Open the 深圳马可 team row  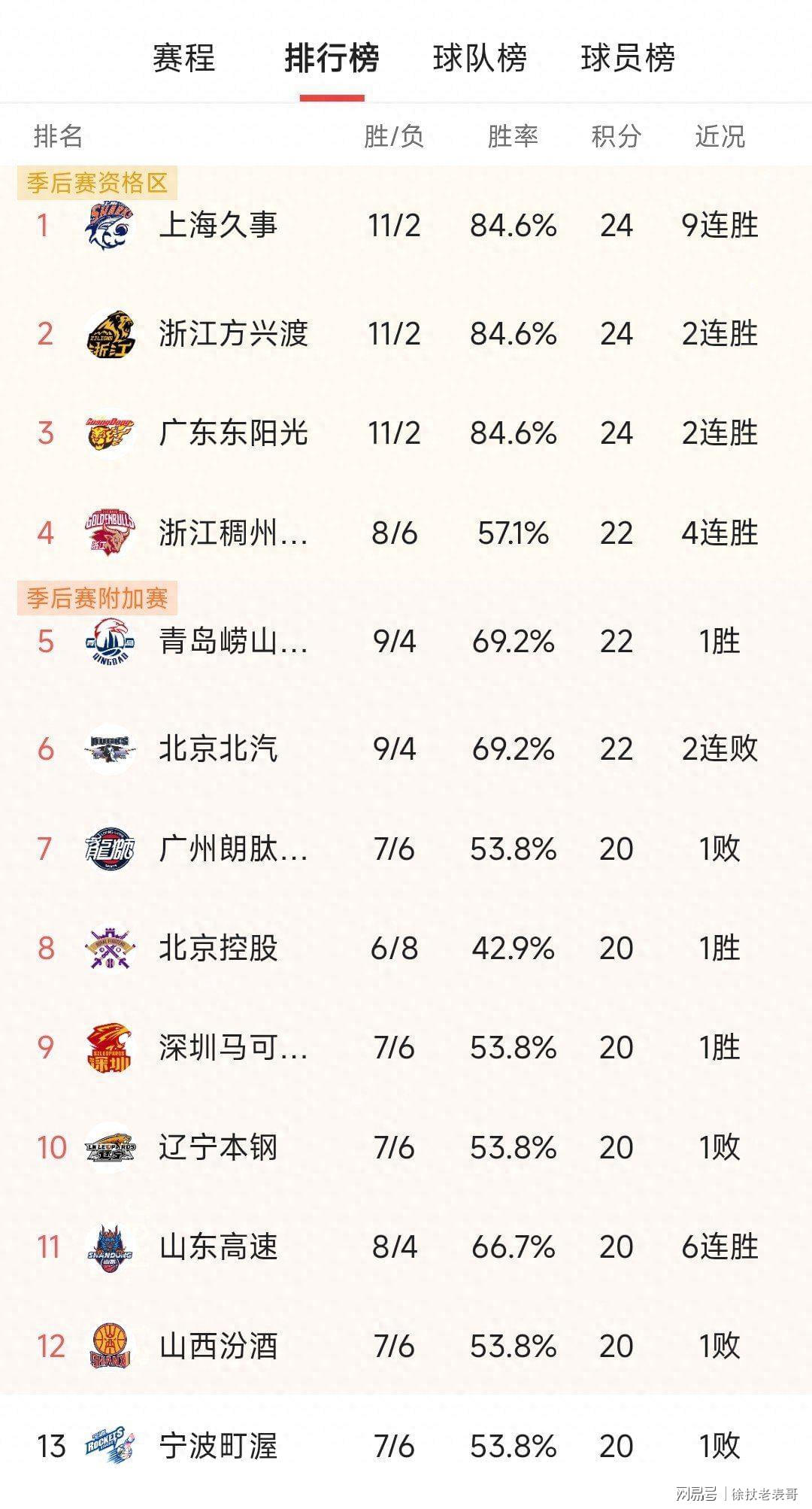click(233, 1048)
